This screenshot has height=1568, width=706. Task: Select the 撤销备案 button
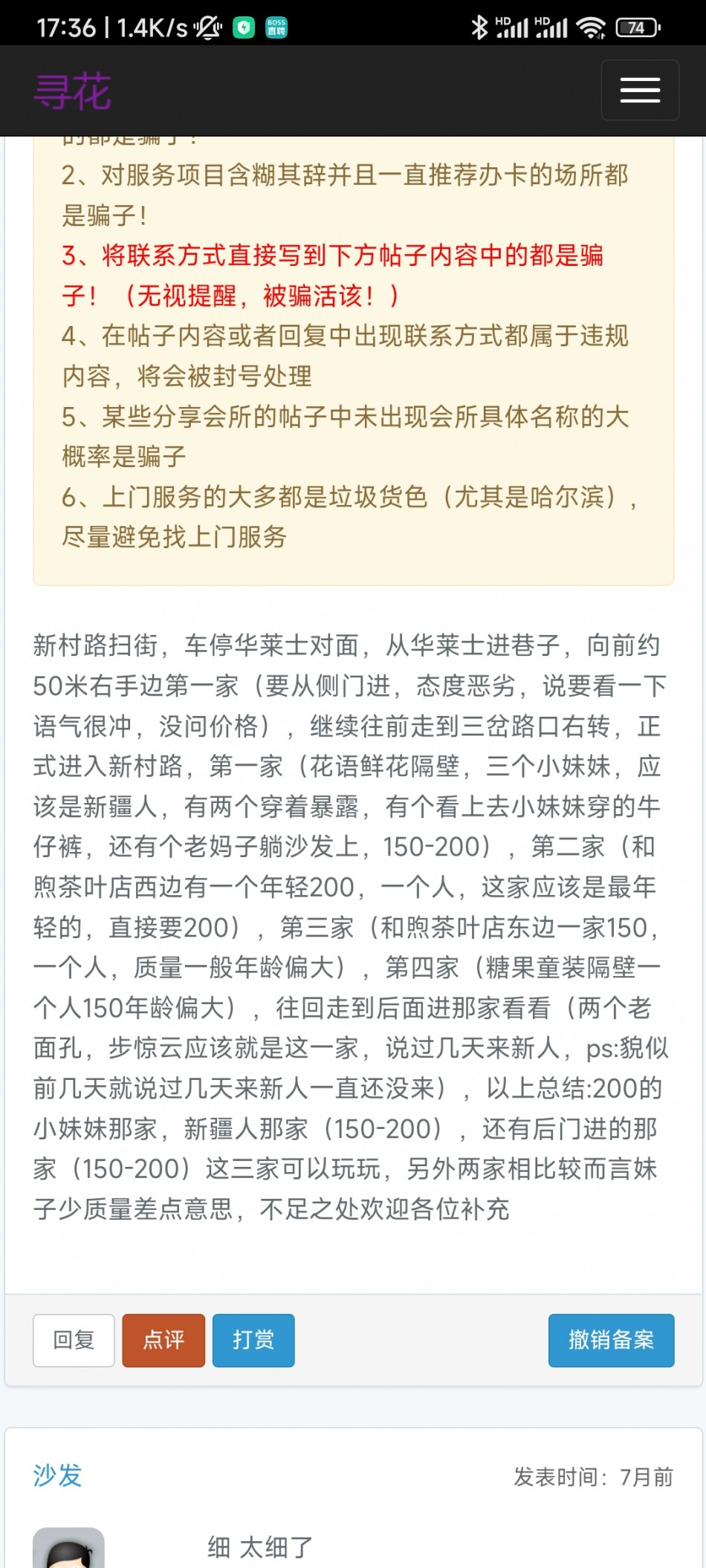[x=611, y=1340]
